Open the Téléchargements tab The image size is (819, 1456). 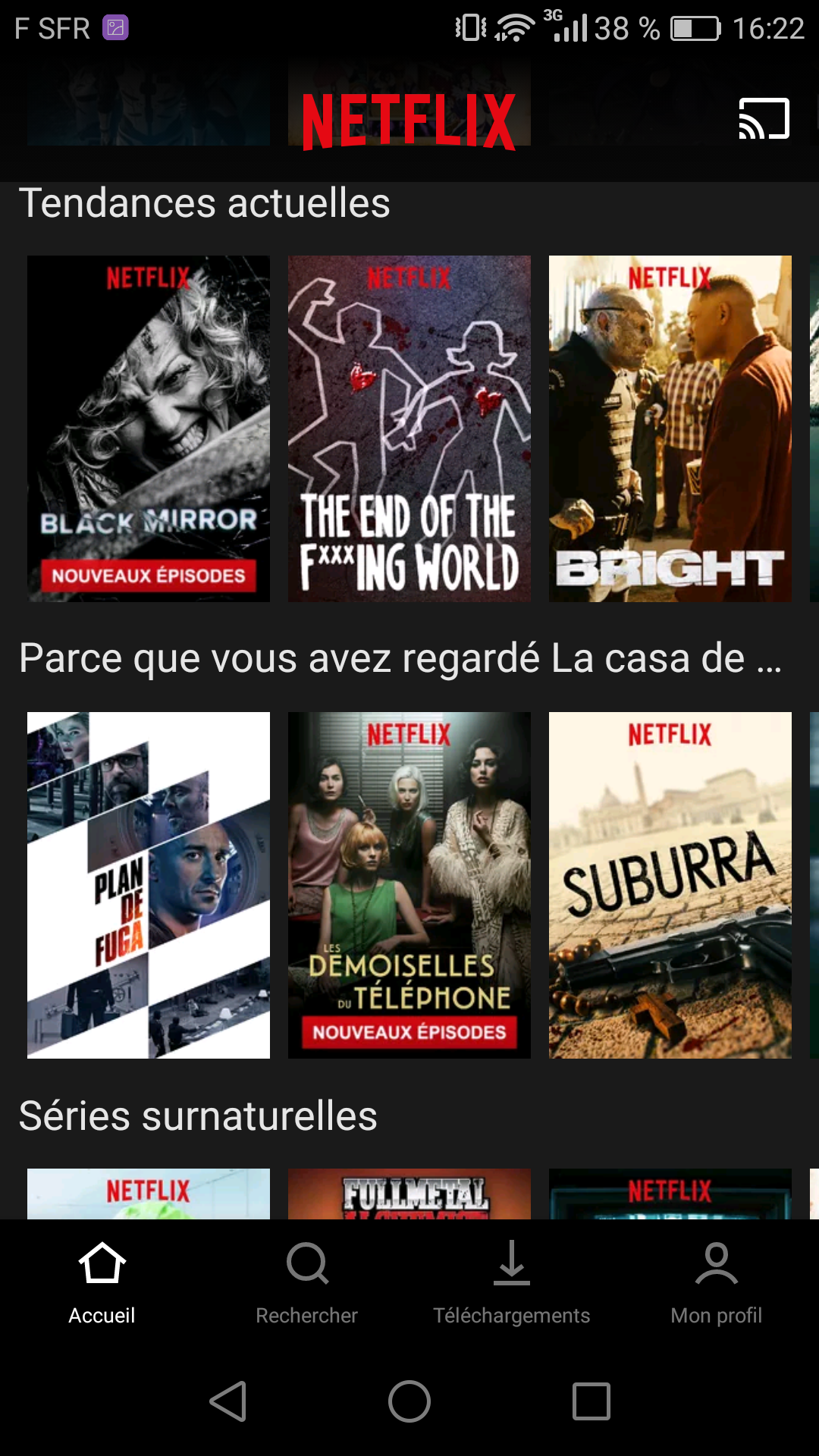(512, 1282)
